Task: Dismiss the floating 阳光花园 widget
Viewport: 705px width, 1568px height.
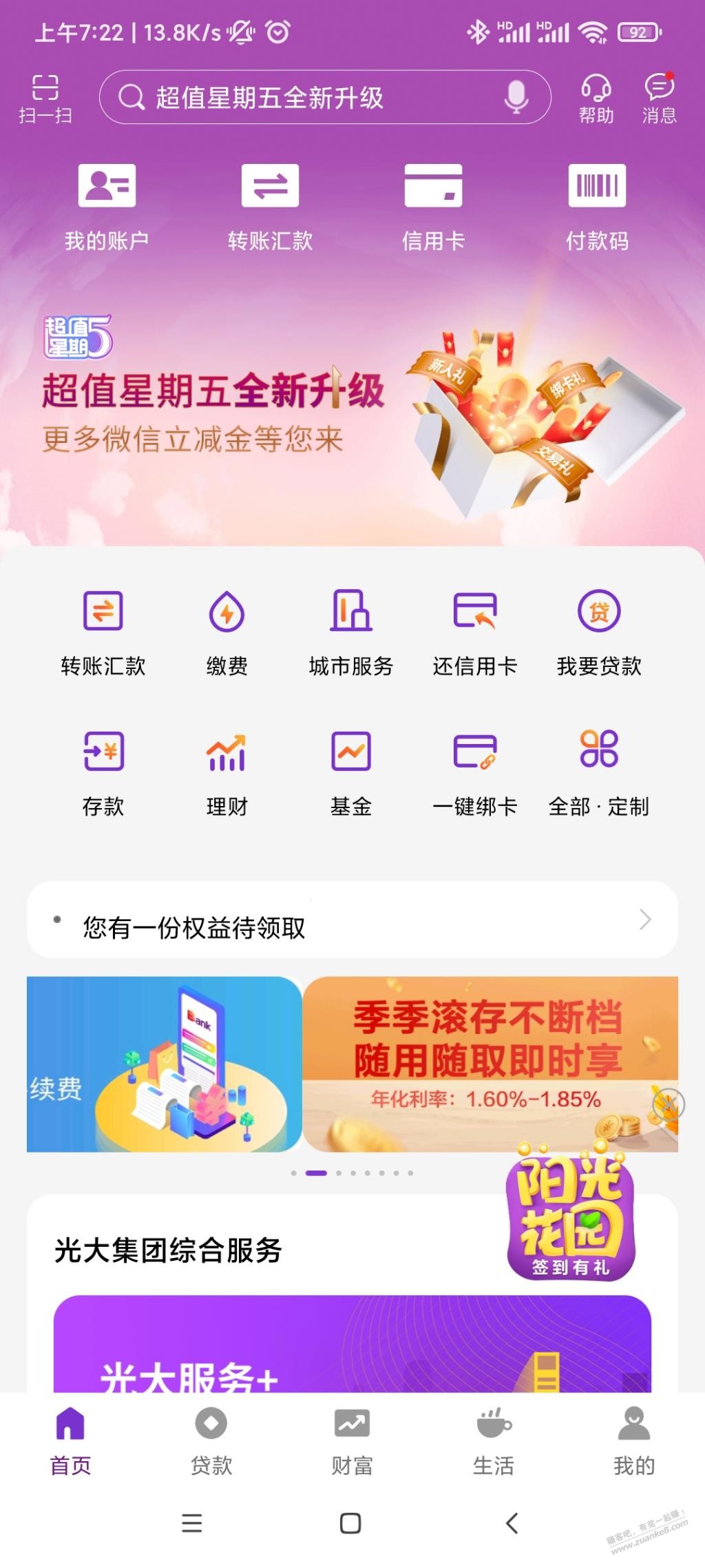Action: [x=668, y=1104]
